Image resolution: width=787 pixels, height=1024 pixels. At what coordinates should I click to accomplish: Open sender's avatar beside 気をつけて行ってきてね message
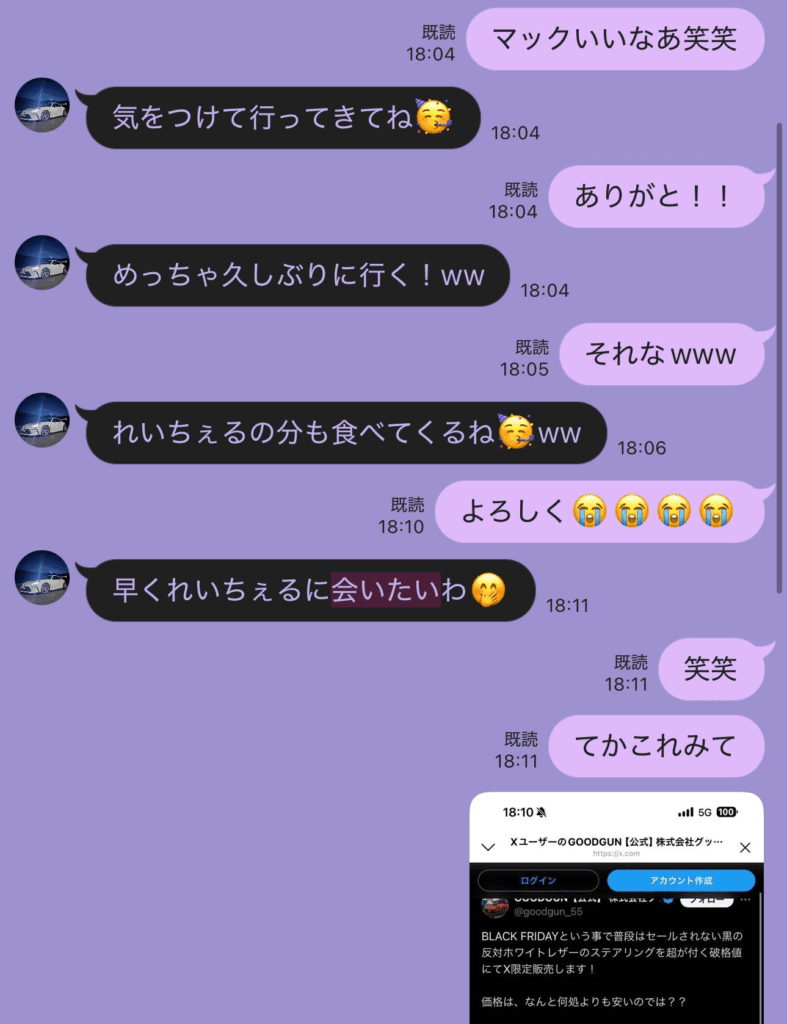42,105
